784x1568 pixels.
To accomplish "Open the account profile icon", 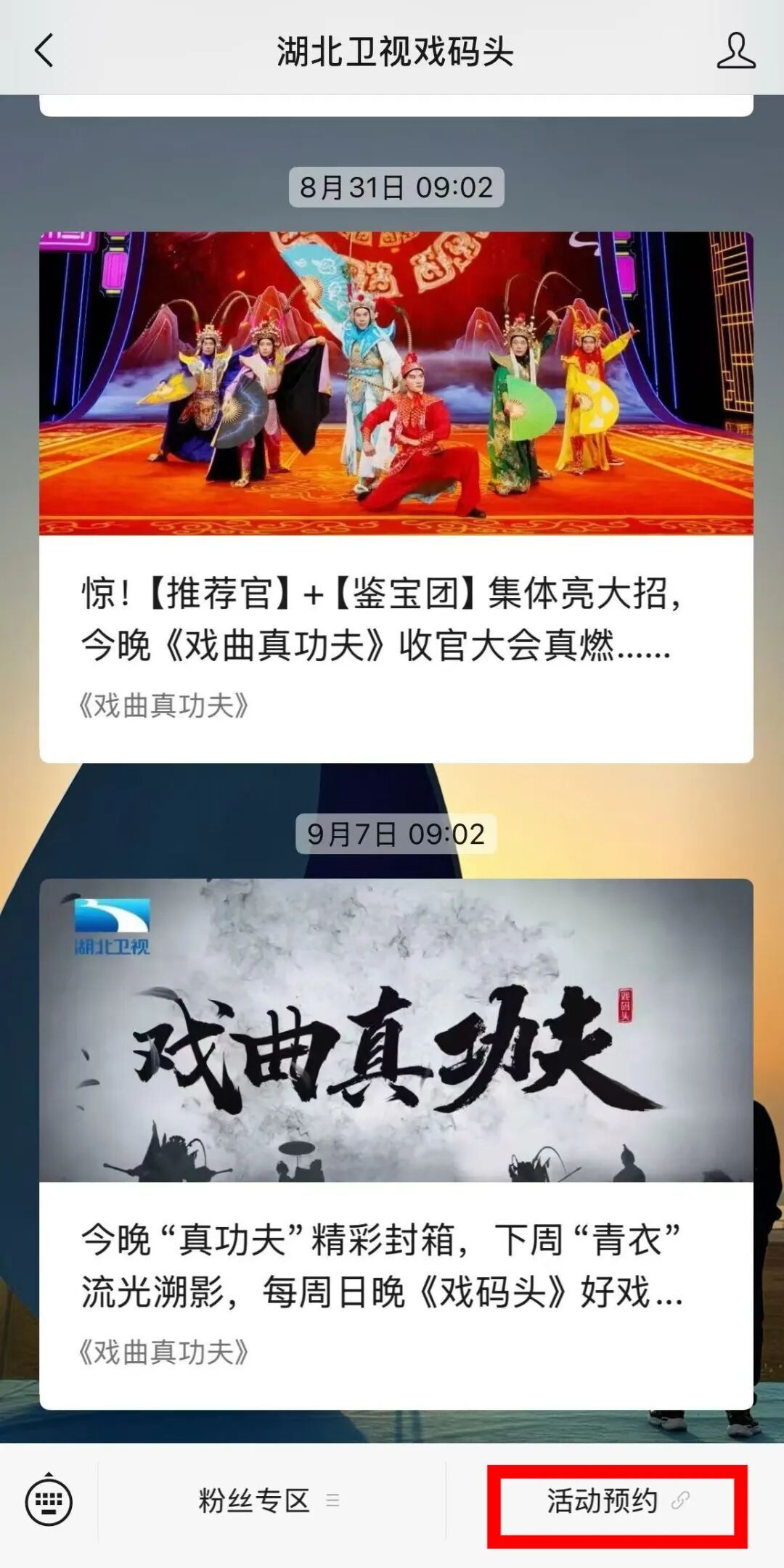I will coord(735,51).
